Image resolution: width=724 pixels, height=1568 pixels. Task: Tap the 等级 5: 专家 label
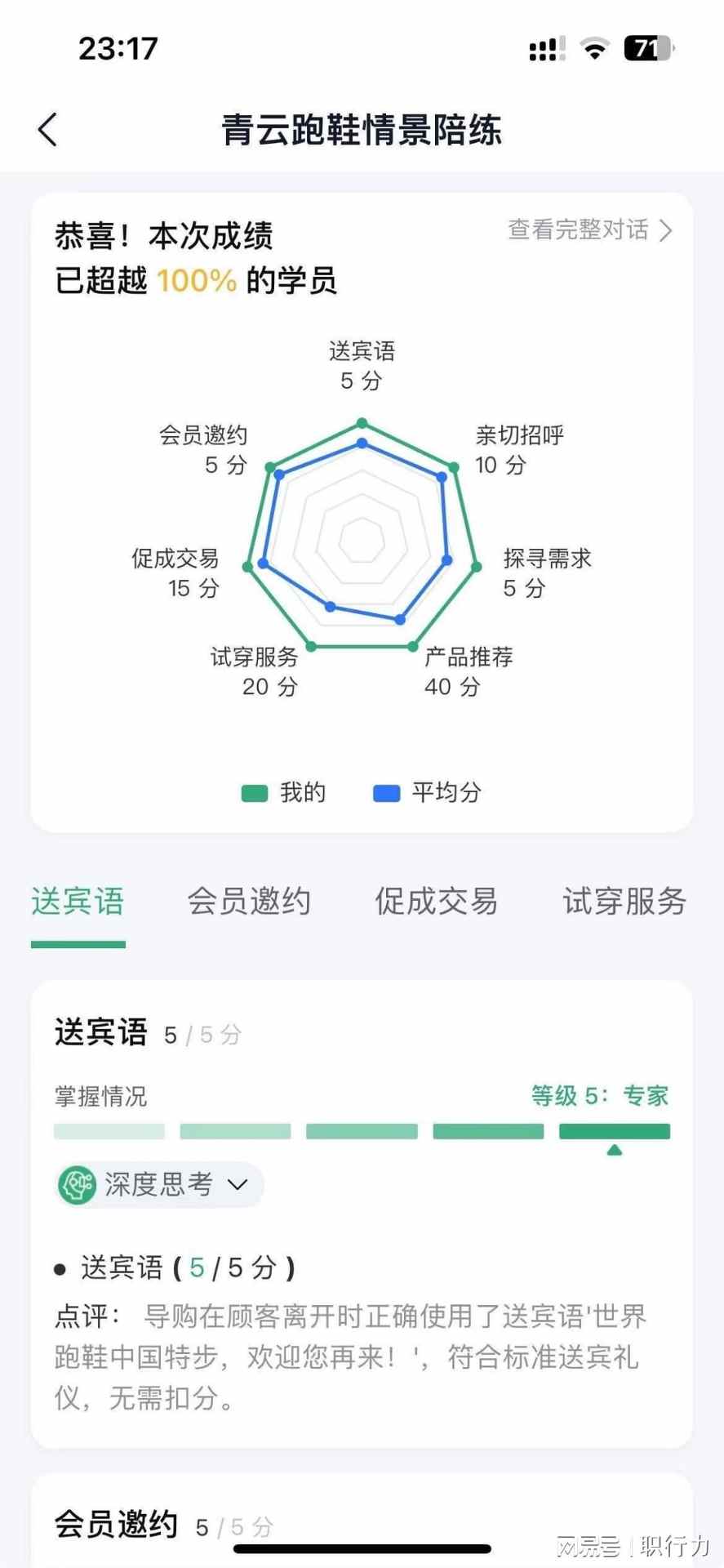600,1096
